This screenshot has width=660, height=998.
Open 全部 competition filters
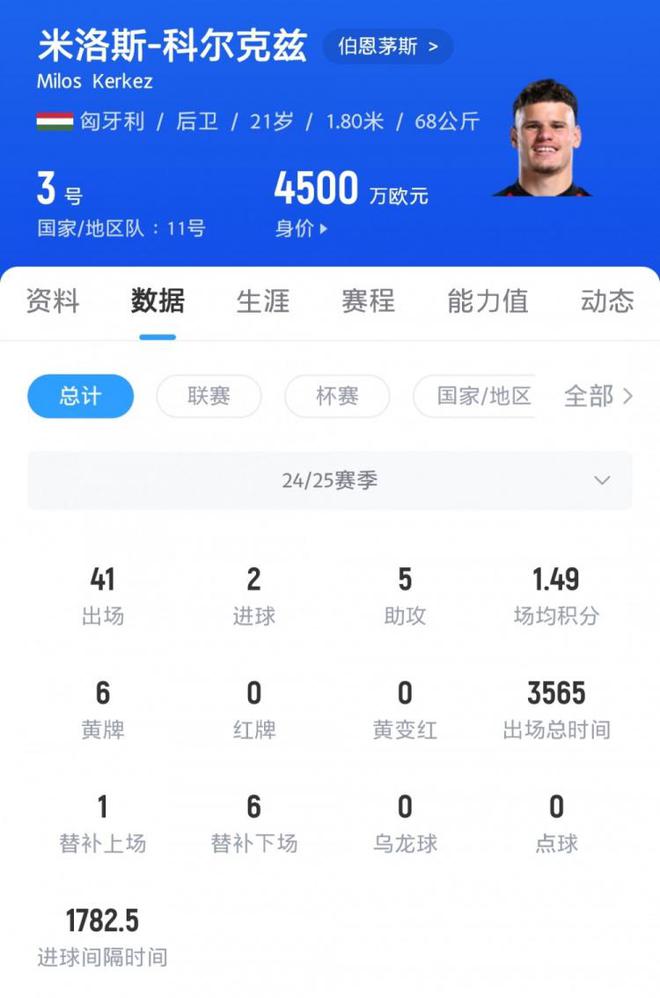click(598, 396)
